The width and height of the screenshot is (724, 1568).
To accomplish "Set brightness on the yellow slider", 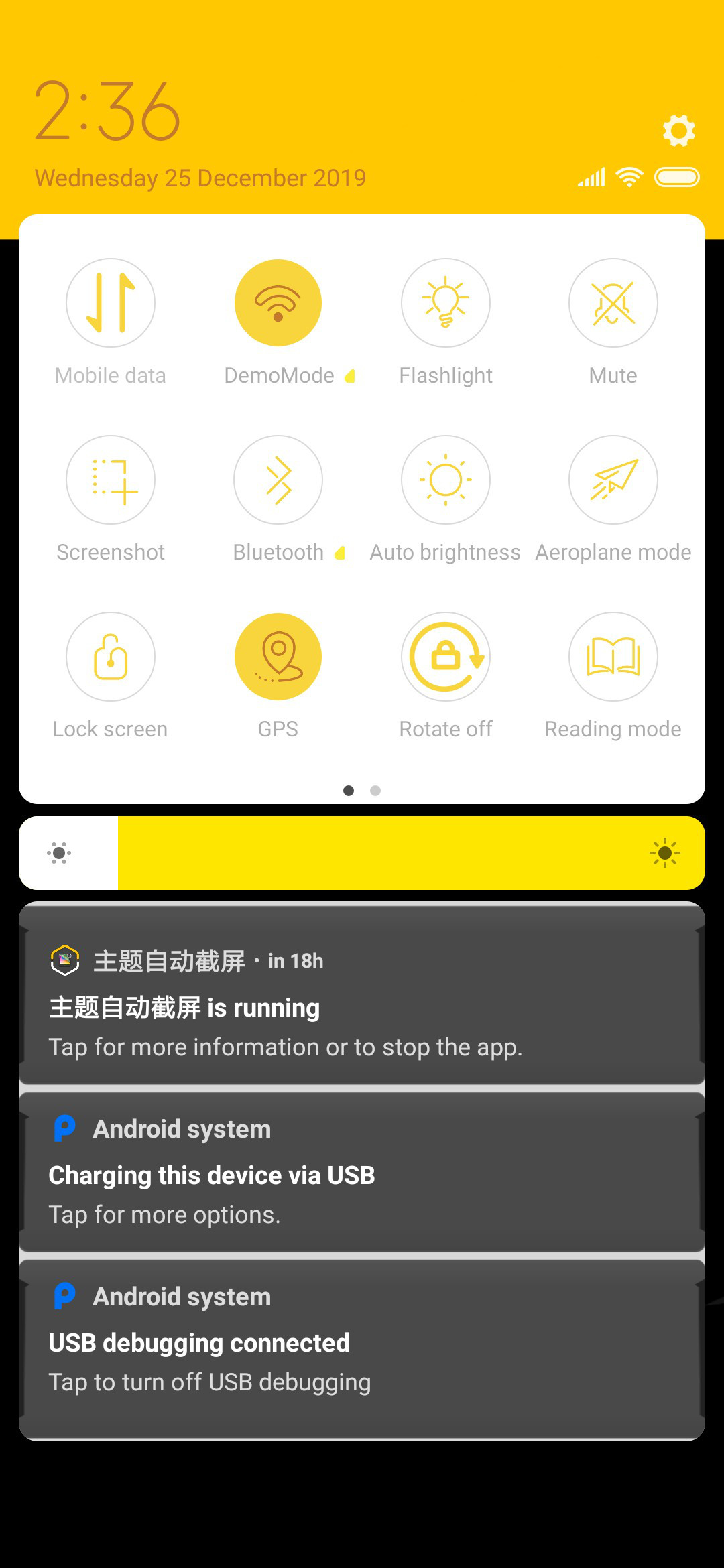I will click(362, 853).
